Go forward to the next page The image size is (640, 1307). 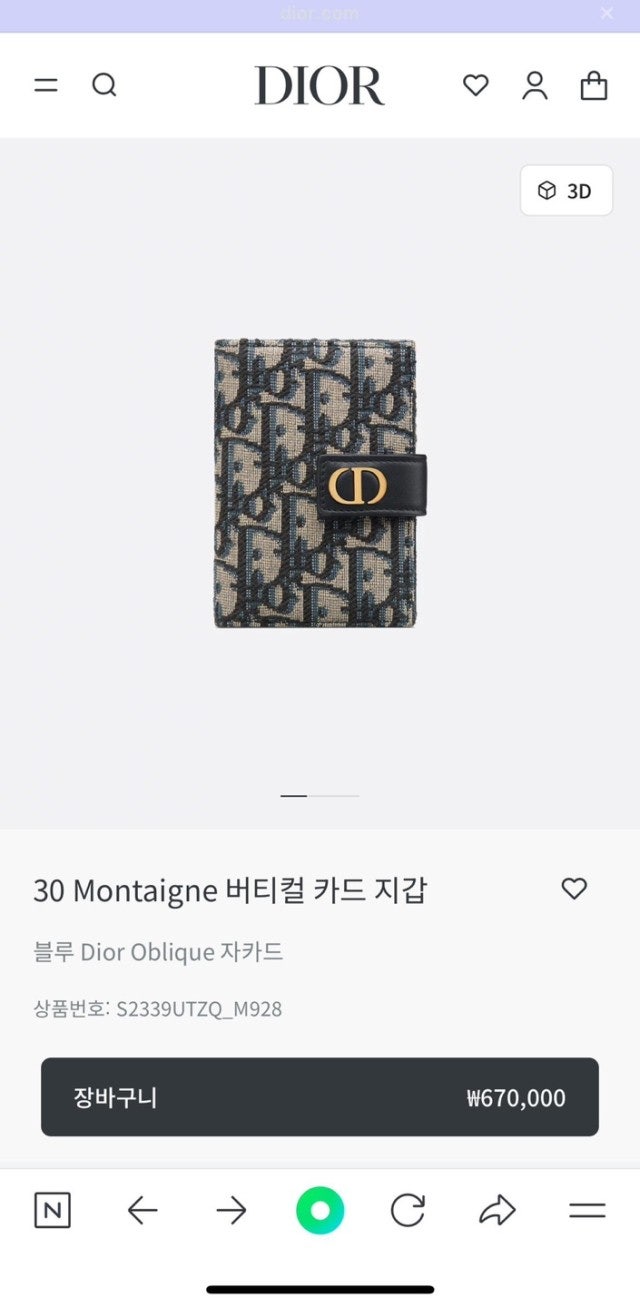click(231, 1211)
